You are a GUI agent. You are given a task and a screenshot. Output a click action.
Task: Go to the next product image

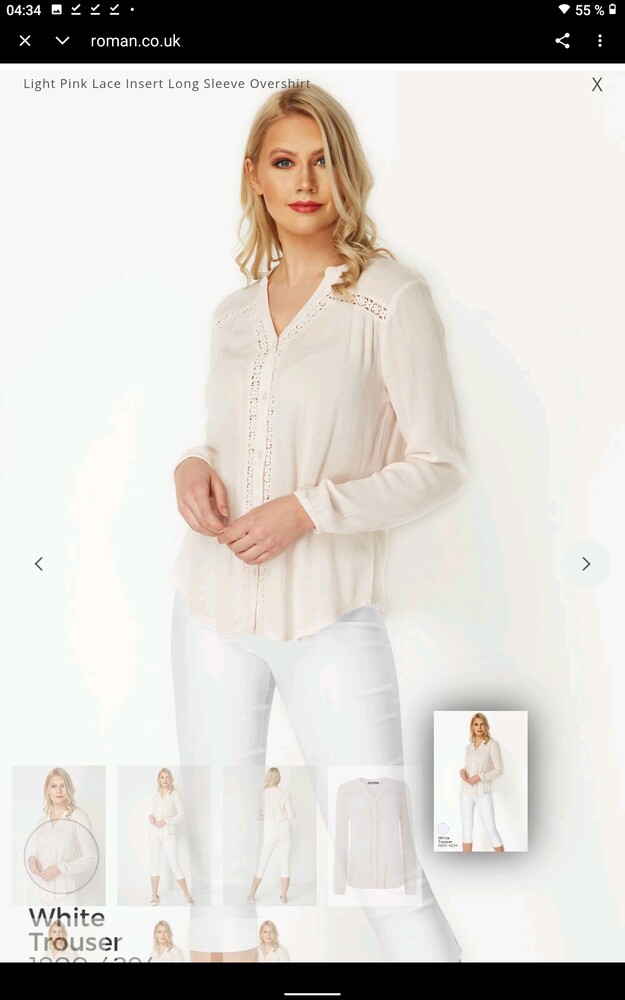(x=586, y=564)
